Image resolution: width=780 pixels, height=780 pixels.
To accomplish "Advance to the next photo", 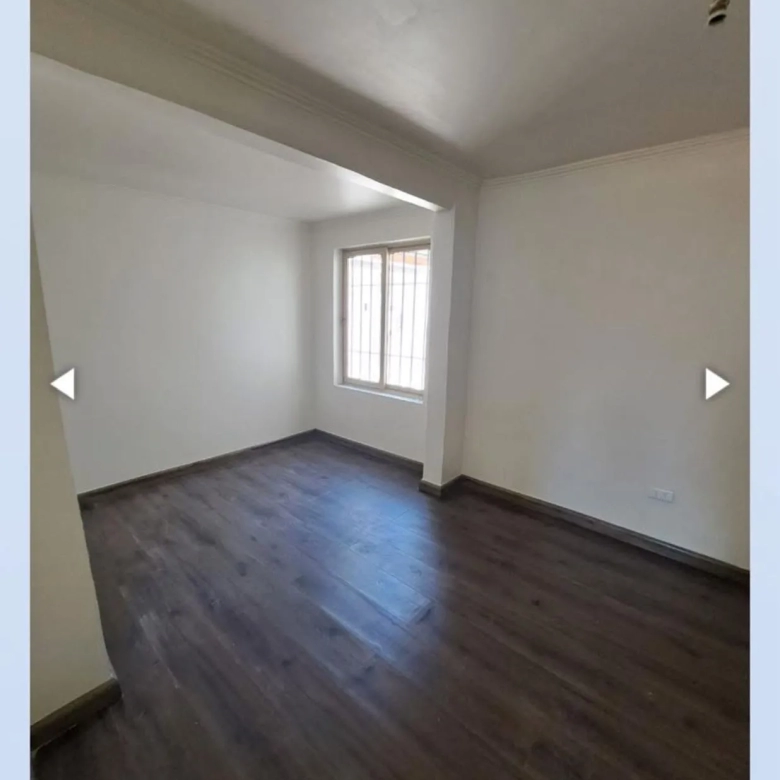I will (x=716, y=383).
